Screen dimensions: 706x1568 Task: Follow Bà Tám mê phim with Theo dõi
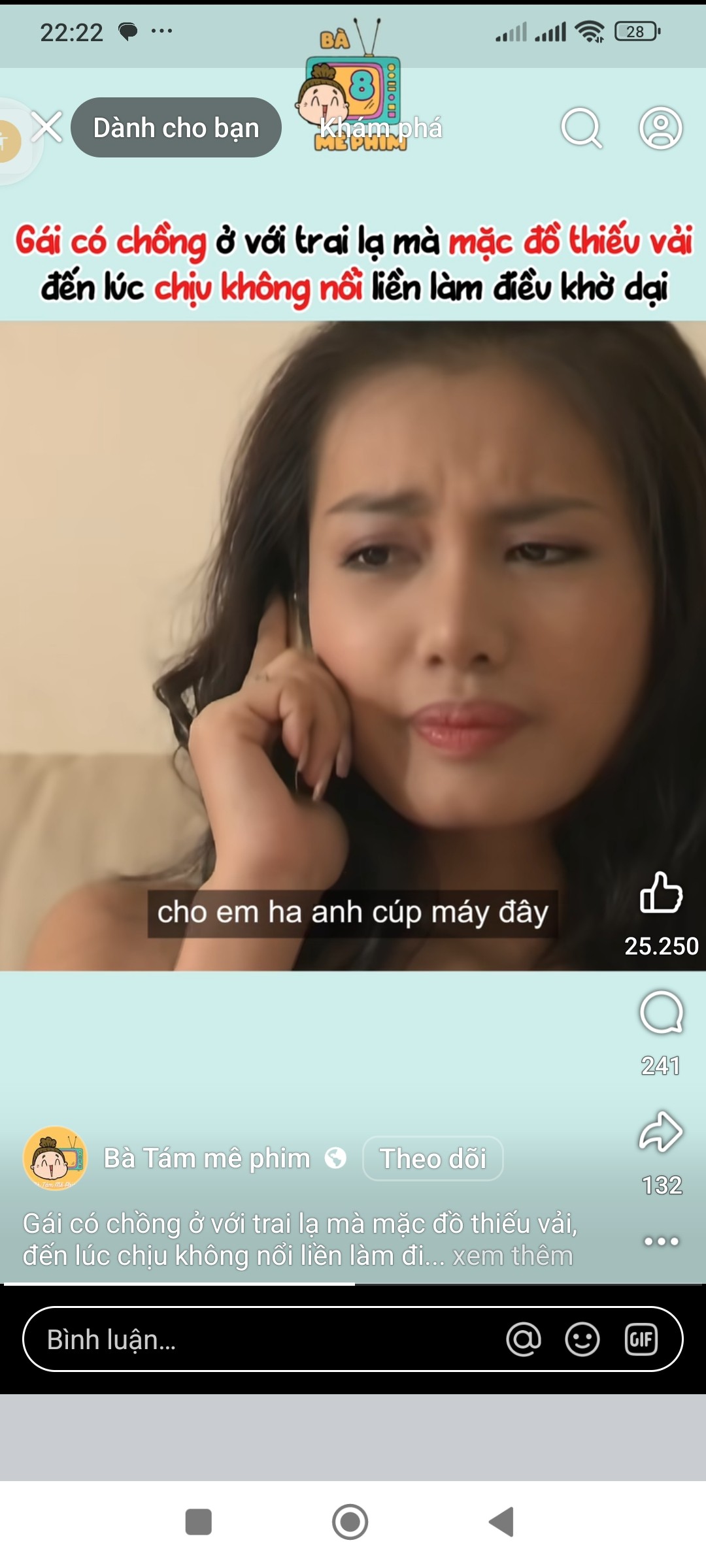pos(433,1158)
